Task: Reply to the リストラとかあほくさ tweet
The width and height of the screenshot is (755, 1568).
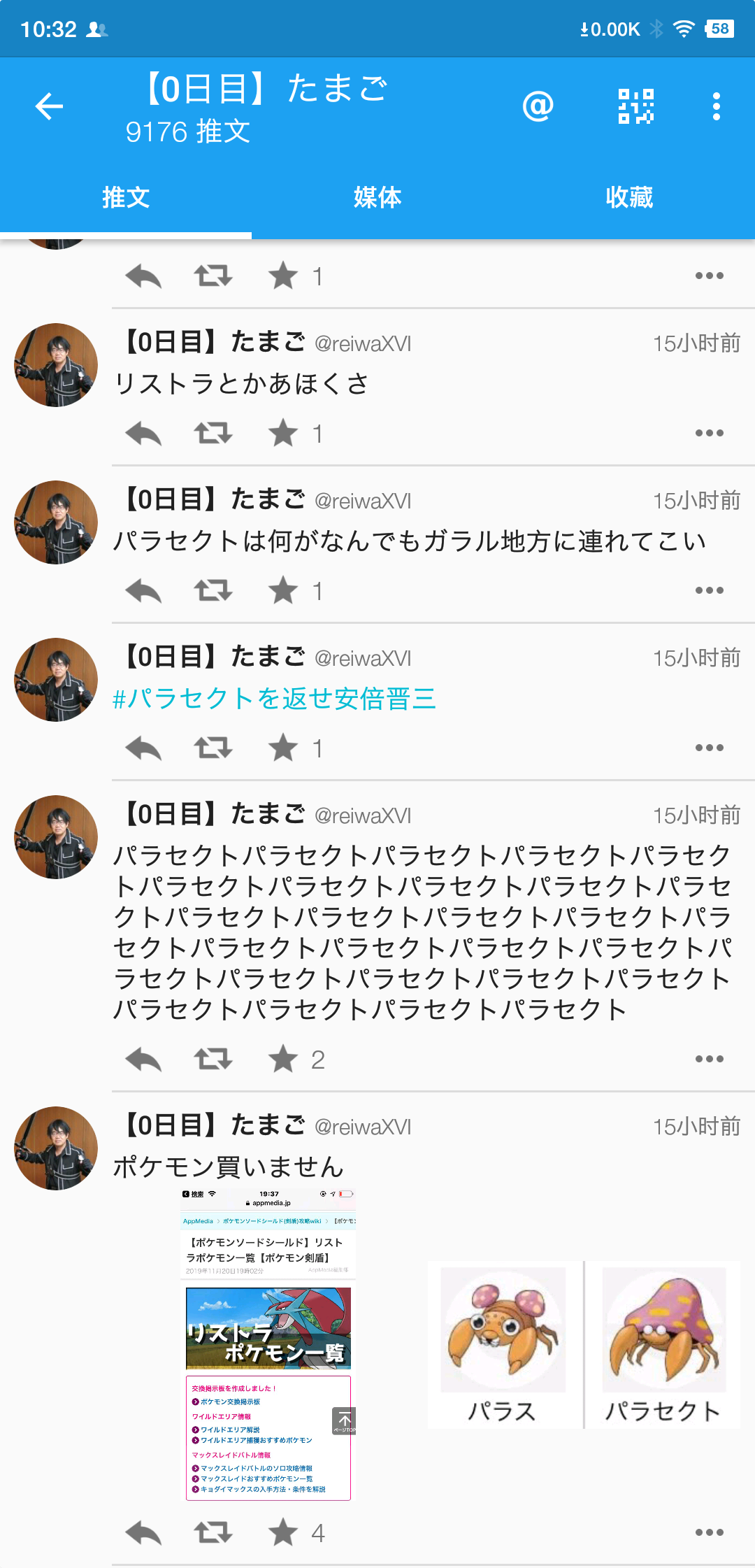Action: tap(143, 434)
